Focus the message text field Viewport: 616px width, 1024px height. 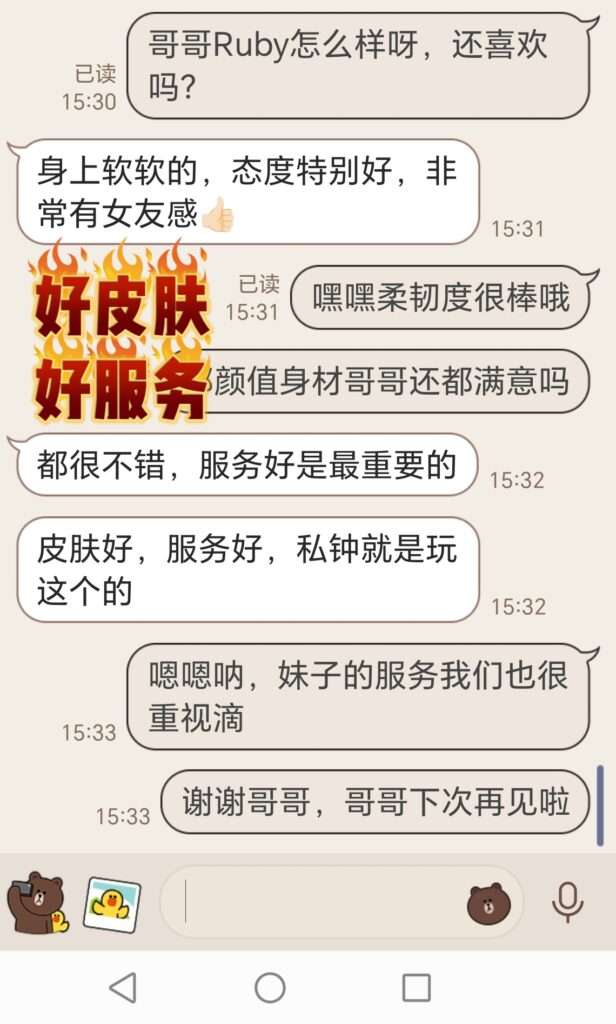pyautogui.click(x=320, y=903)
